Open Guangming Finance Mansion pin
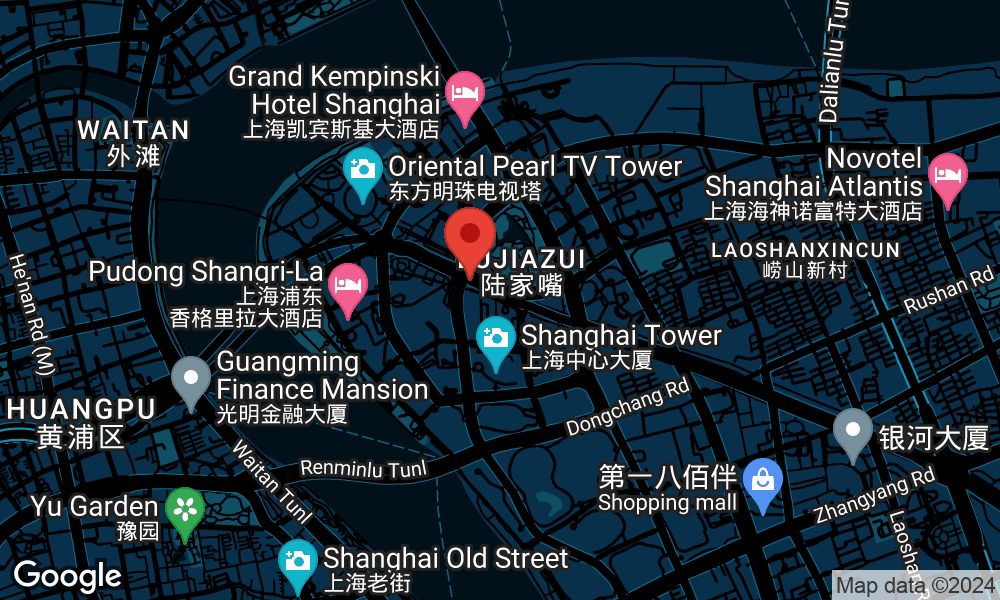This screenshot has height=600, width=1000. coord(191,380)
